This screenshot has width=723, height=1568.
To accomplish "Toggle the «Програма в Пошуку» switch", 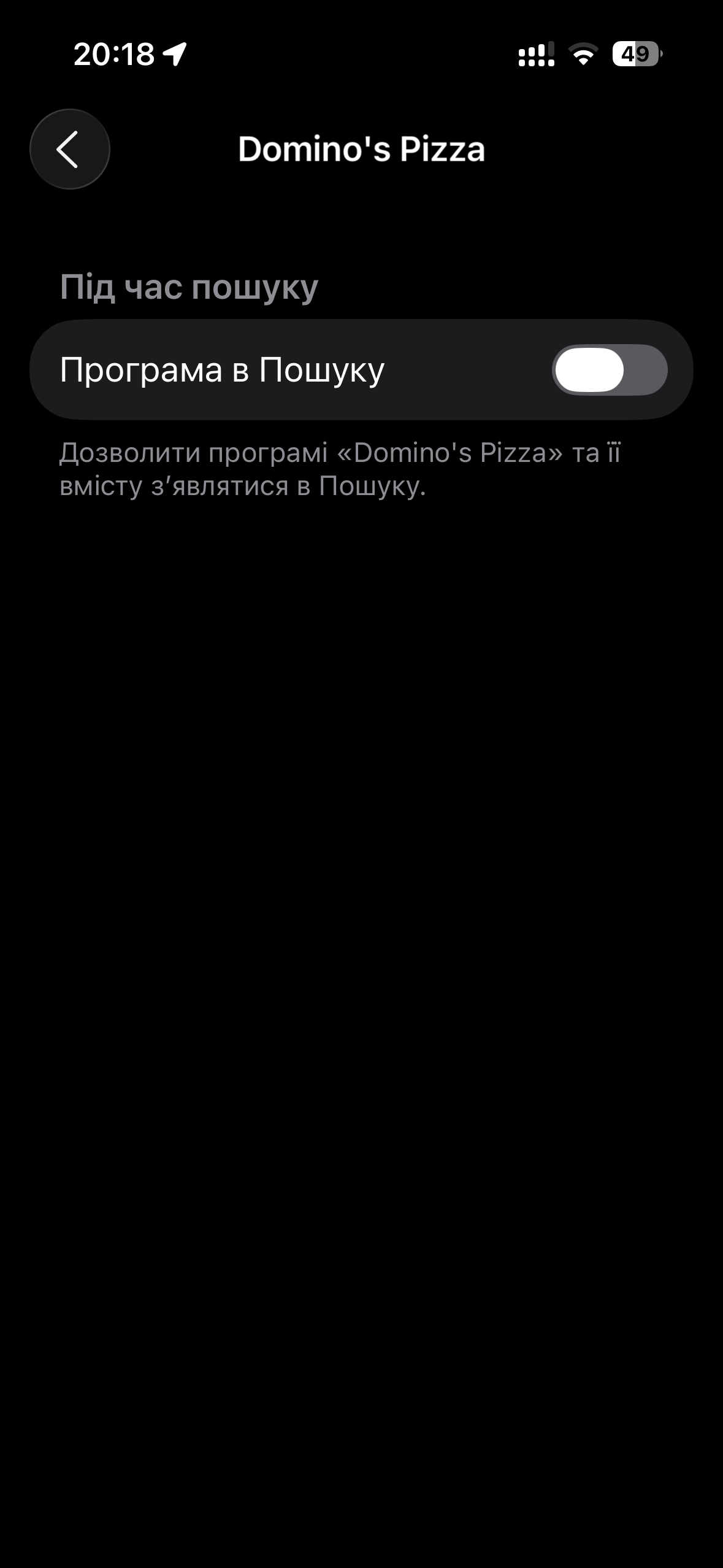I will click(609, 370).
